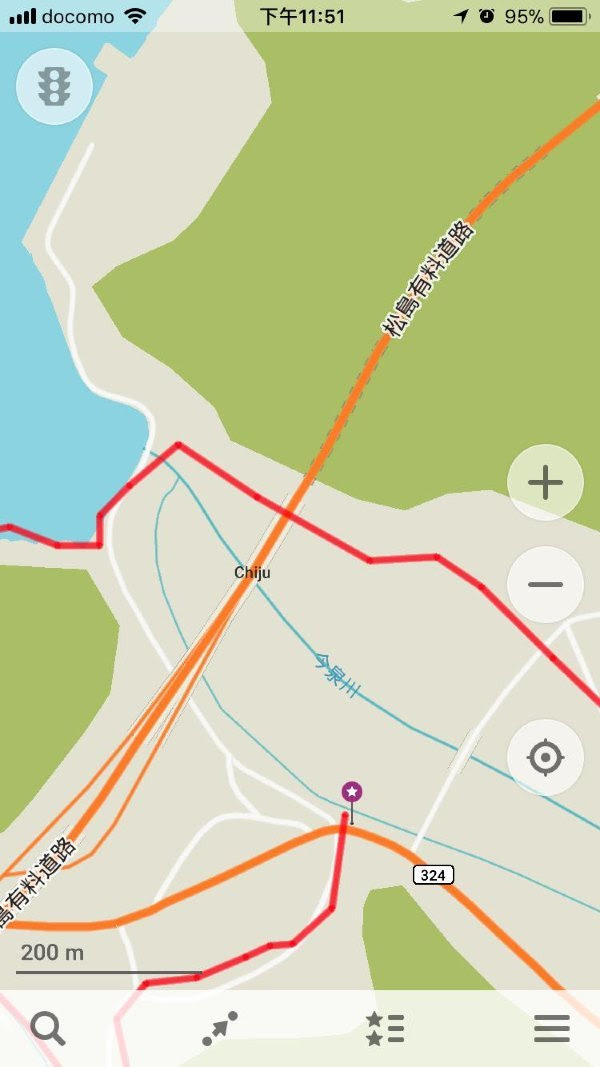Open the hamburger menu
600x1067 pixels.
tap(551, 1028)
